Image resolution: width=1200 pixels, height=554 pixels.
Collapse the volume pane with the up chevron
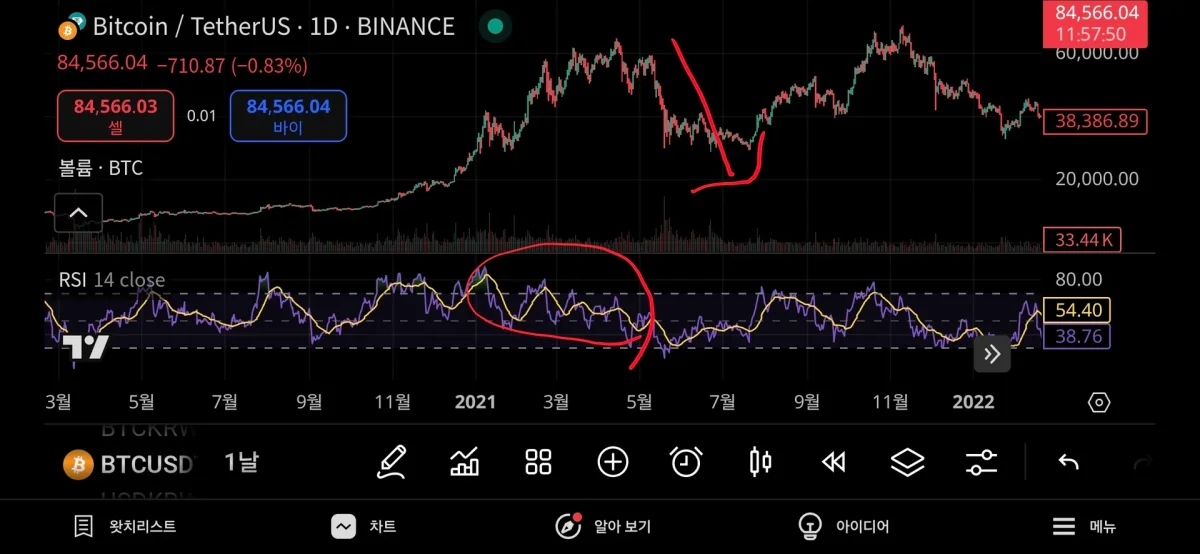(78, 212)
